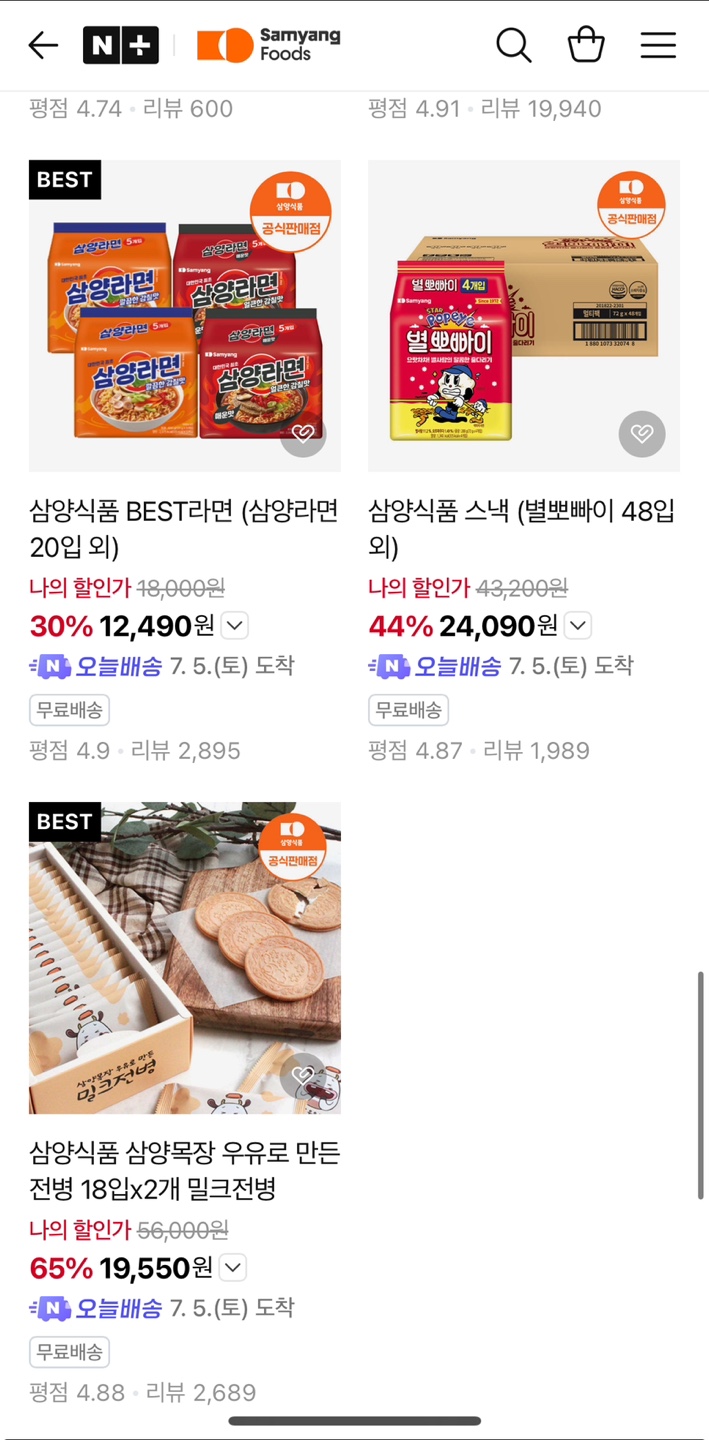
Task: Expand price details for 24,090원
Action: [x=578, y=626]
